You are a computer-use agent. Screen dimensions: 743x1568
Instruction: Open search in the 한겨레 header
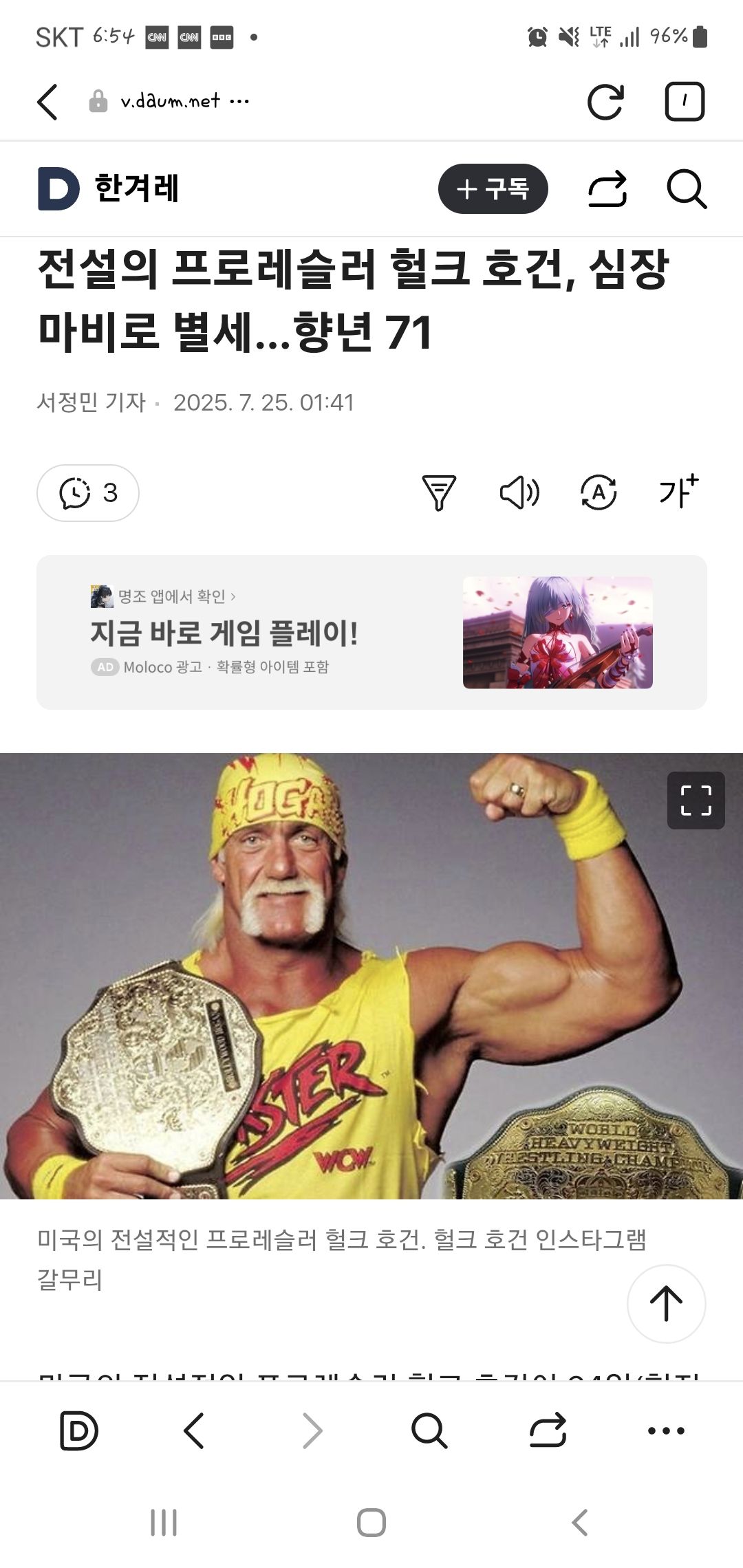[x=686, y=188]
